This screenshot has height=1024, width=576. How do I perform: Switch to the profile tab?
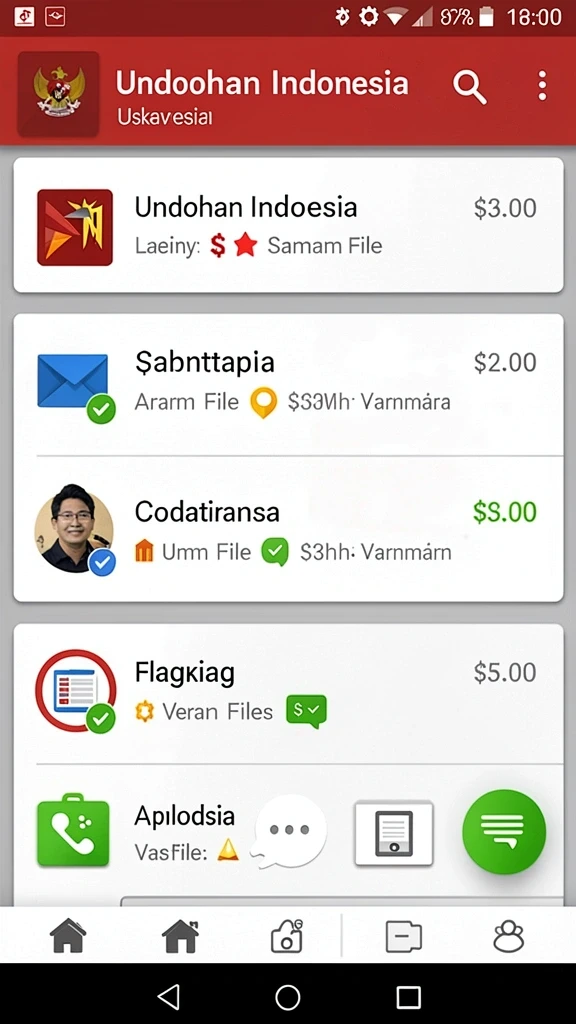[508, 936]
